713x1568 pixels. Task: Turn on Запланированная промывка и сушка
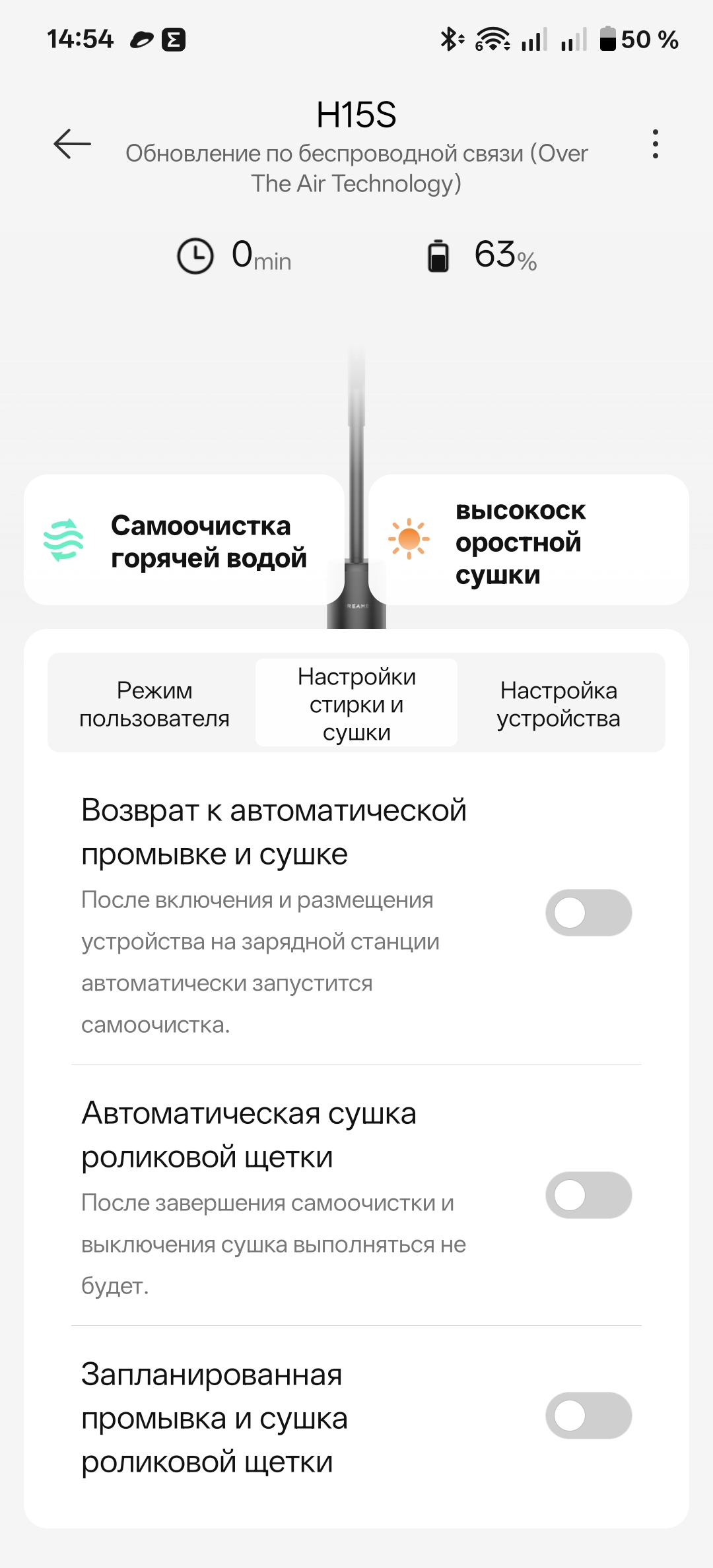[x=588, y=1416]
